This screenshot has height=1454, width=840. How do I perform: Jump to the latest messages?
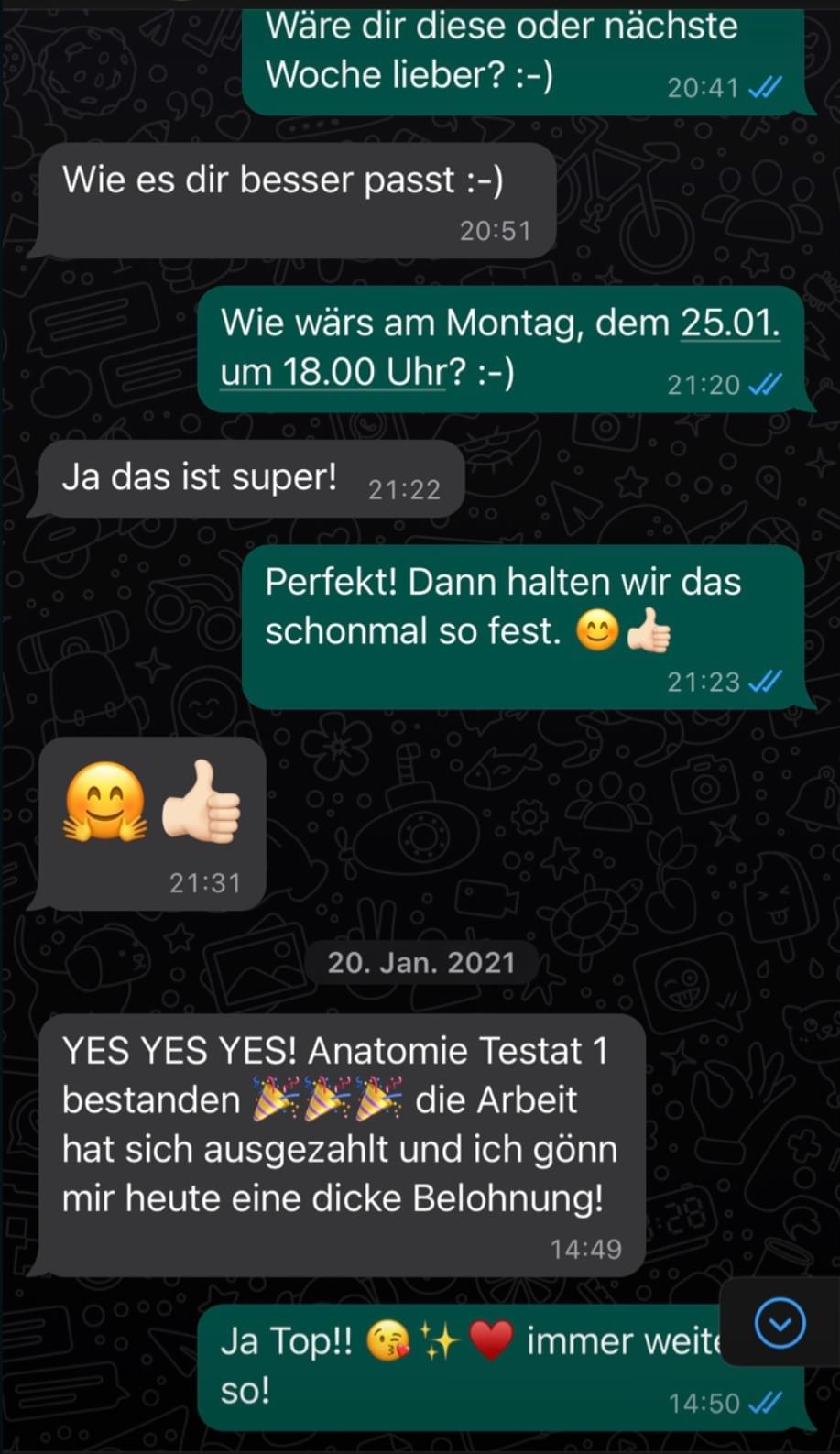point(780,1323)
